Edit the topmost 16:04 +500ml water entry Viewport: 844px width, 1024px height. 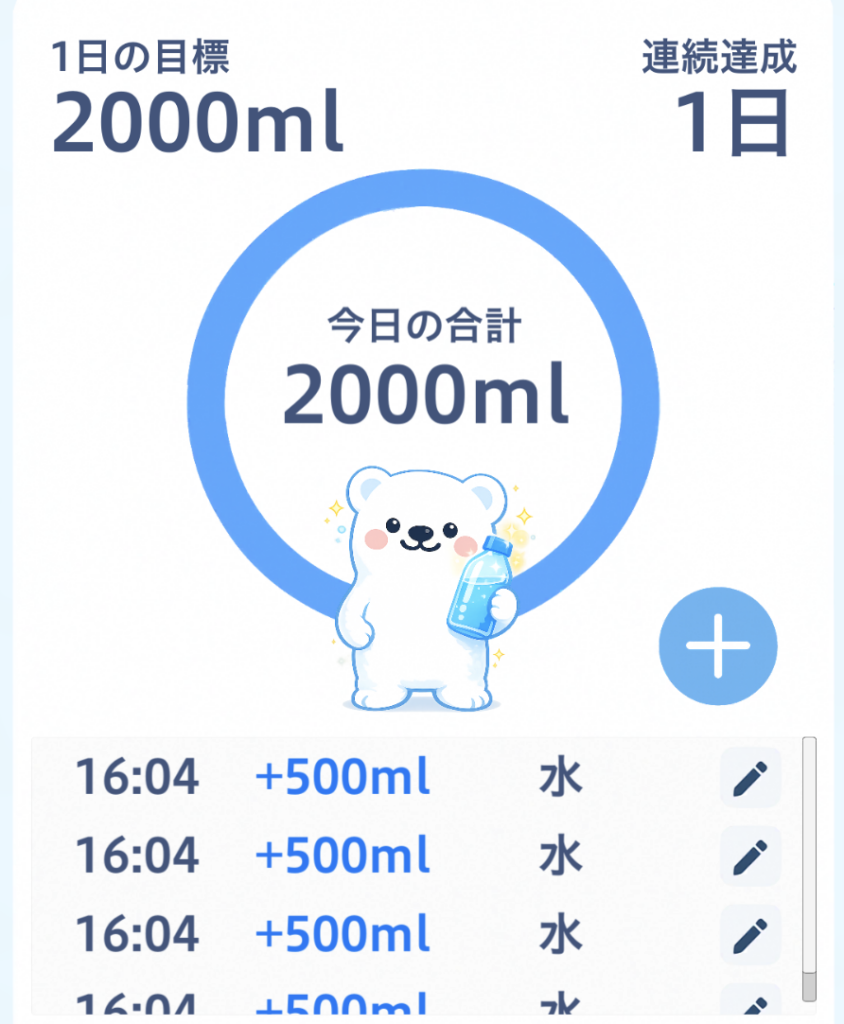[x=749, y=778]
